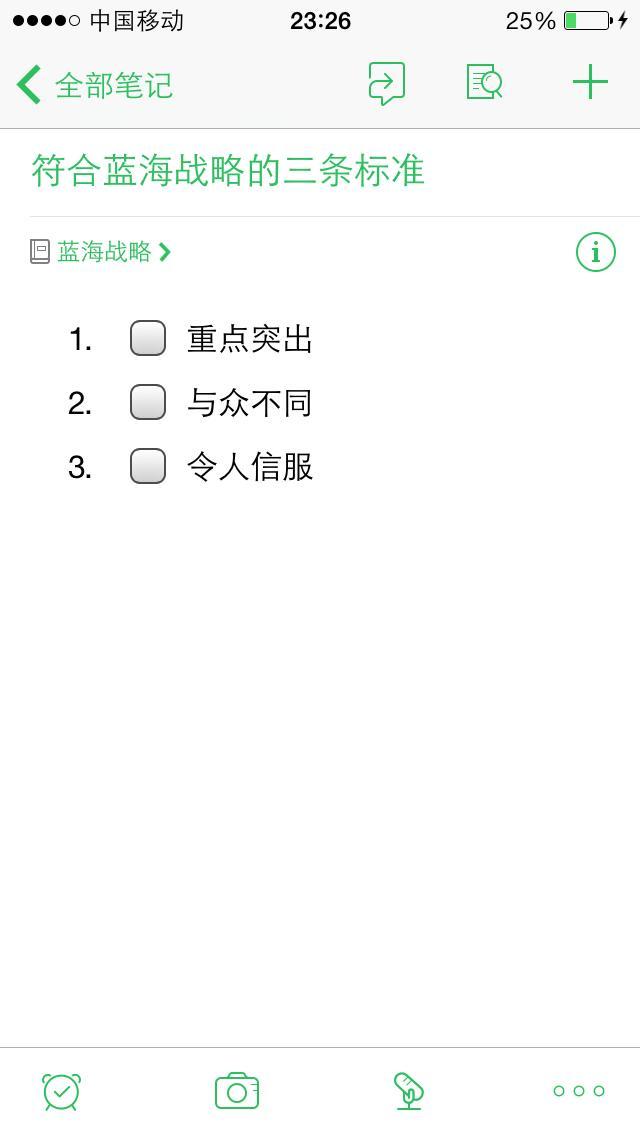Record audio with the microphone icon
Viewport: 640px width, 1136px height.
pos(409,1091)
